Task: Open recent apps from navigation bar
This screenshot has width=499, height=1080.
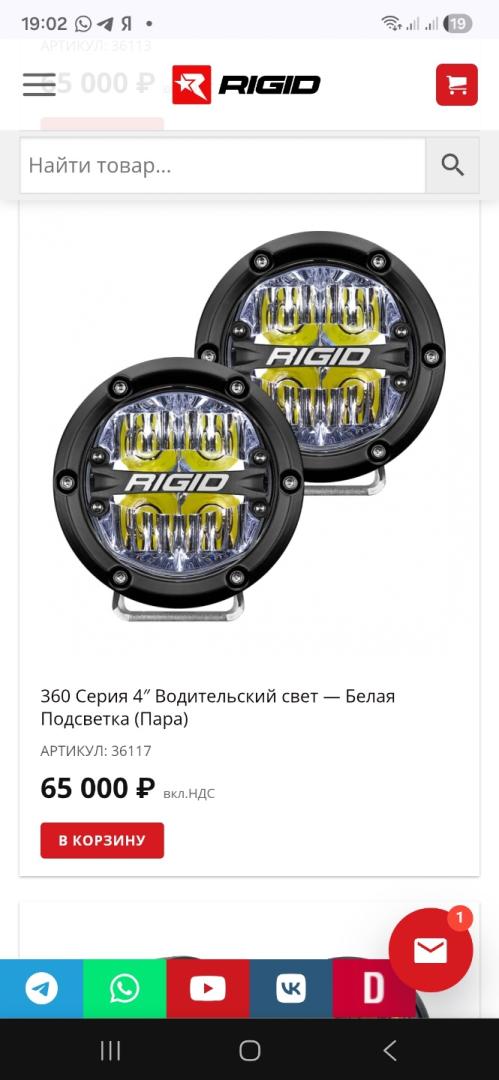Action: pos(110,1050)
